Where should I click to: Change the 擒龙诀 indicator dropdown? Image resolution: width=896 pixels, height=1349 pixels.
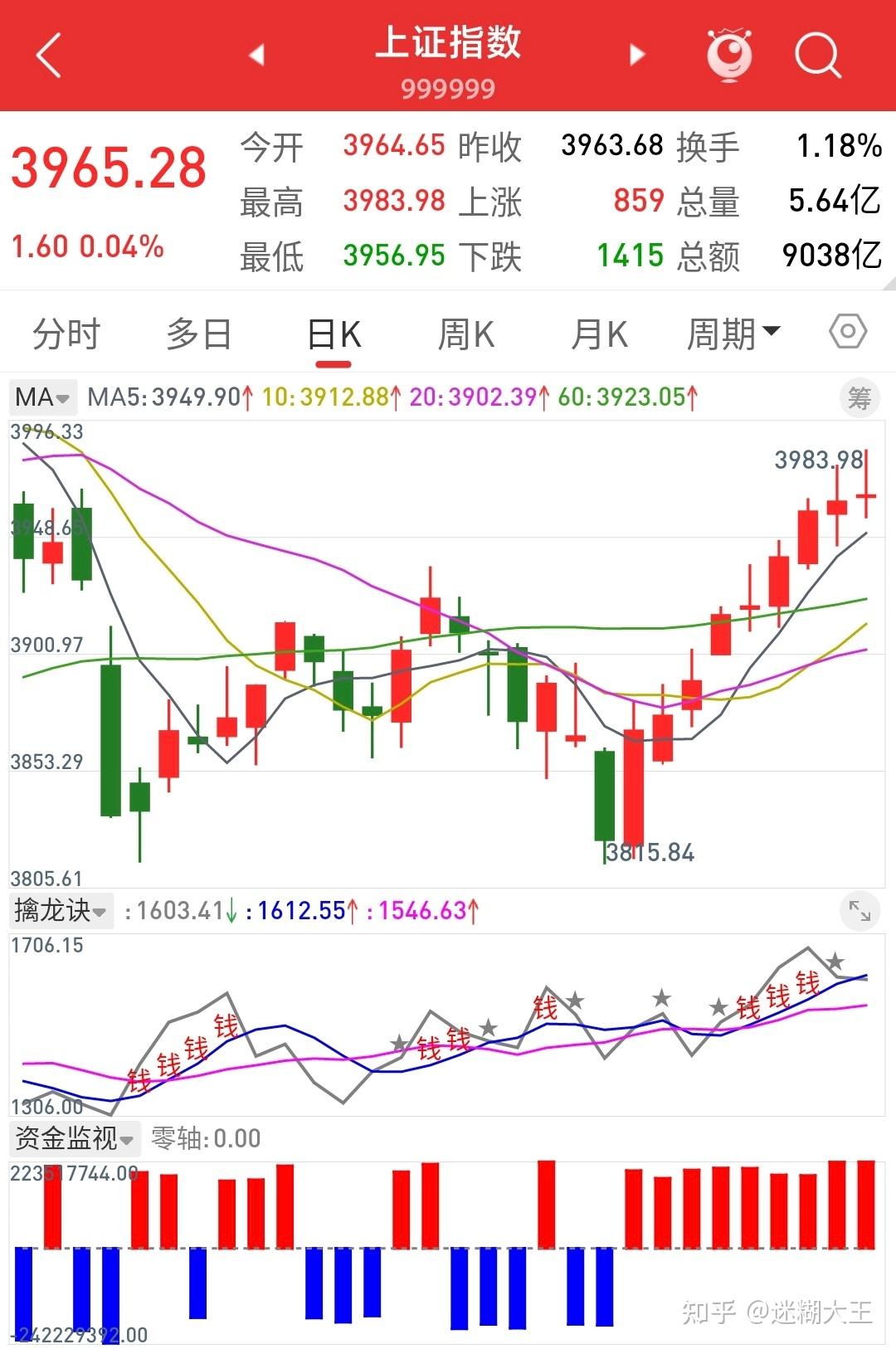tap(61, 911)
